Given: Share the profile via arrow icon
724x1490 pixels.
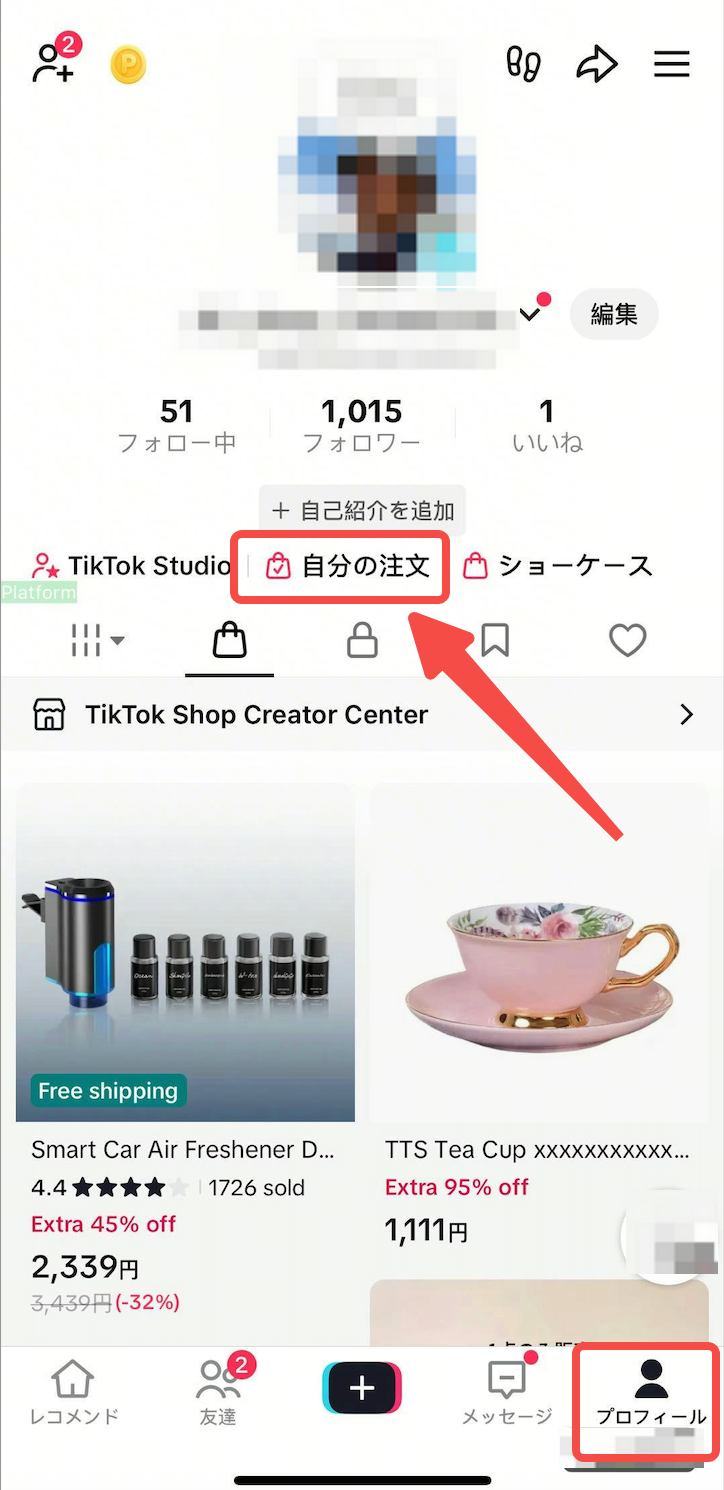Looking at the screenshot, I should pos(597,66).
